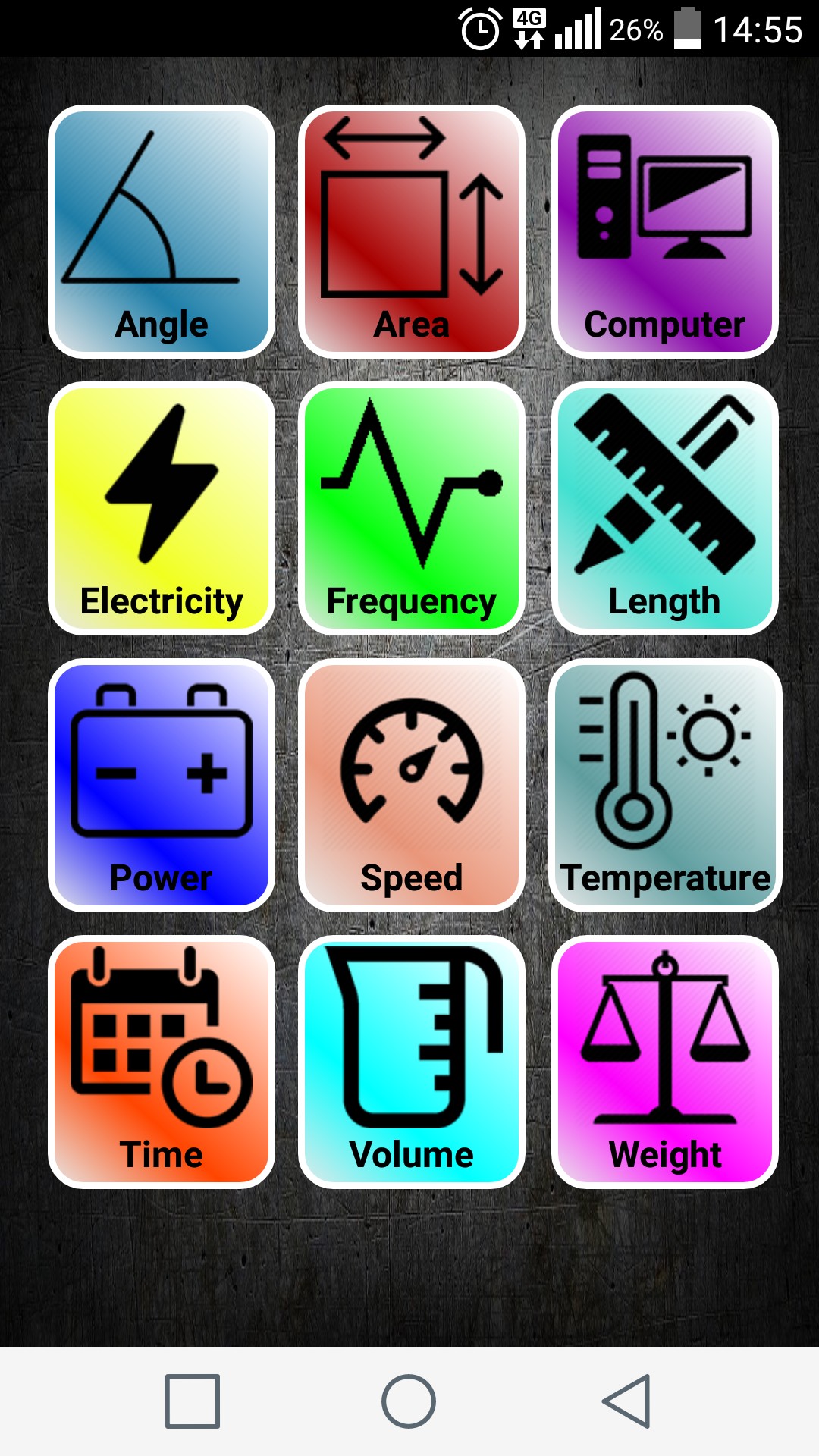Select the Length converter
The image size is (819, 1456).
point(665,508)
